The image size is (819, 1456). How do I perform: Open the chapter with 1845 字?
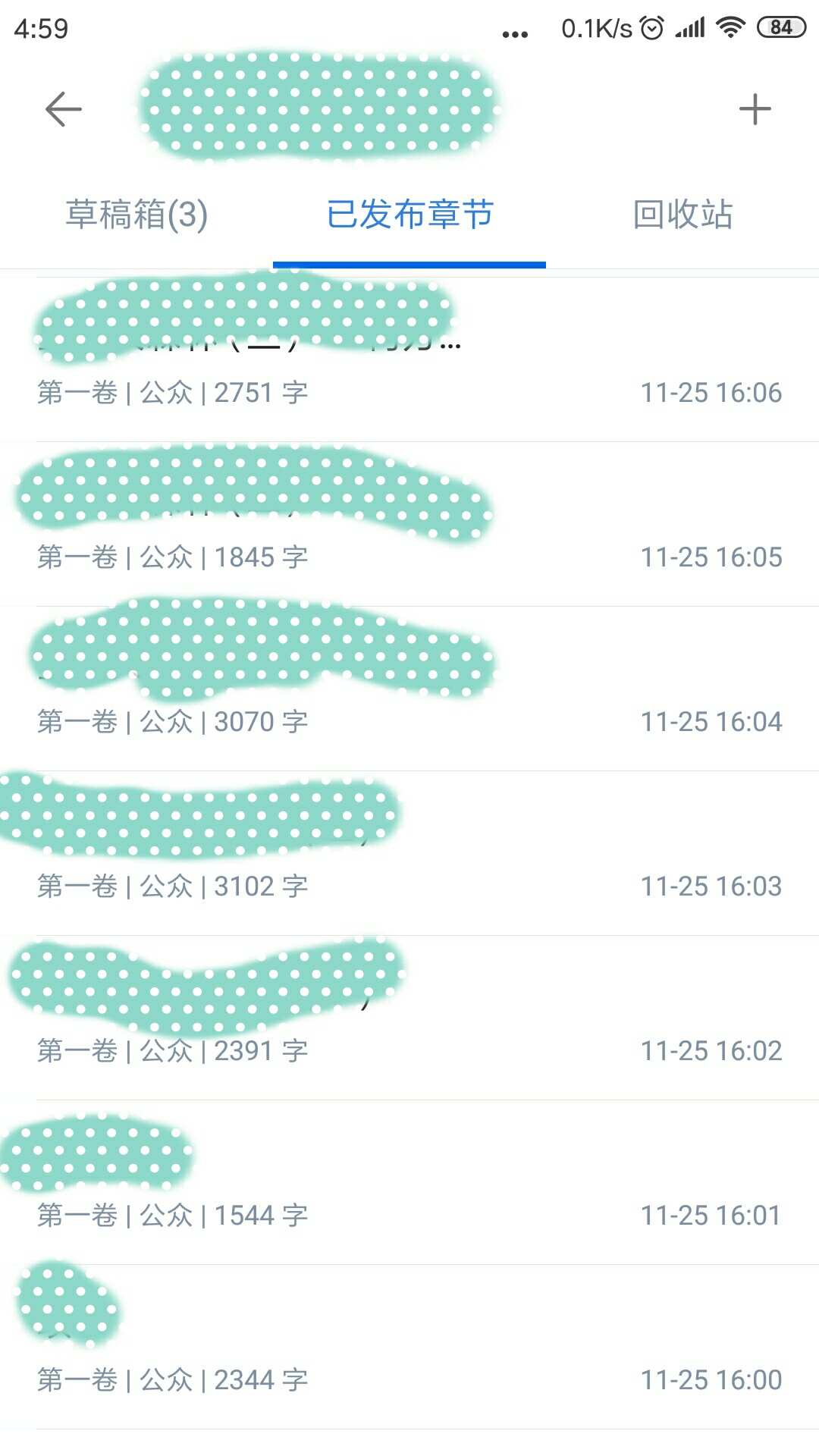click(409, 525)
